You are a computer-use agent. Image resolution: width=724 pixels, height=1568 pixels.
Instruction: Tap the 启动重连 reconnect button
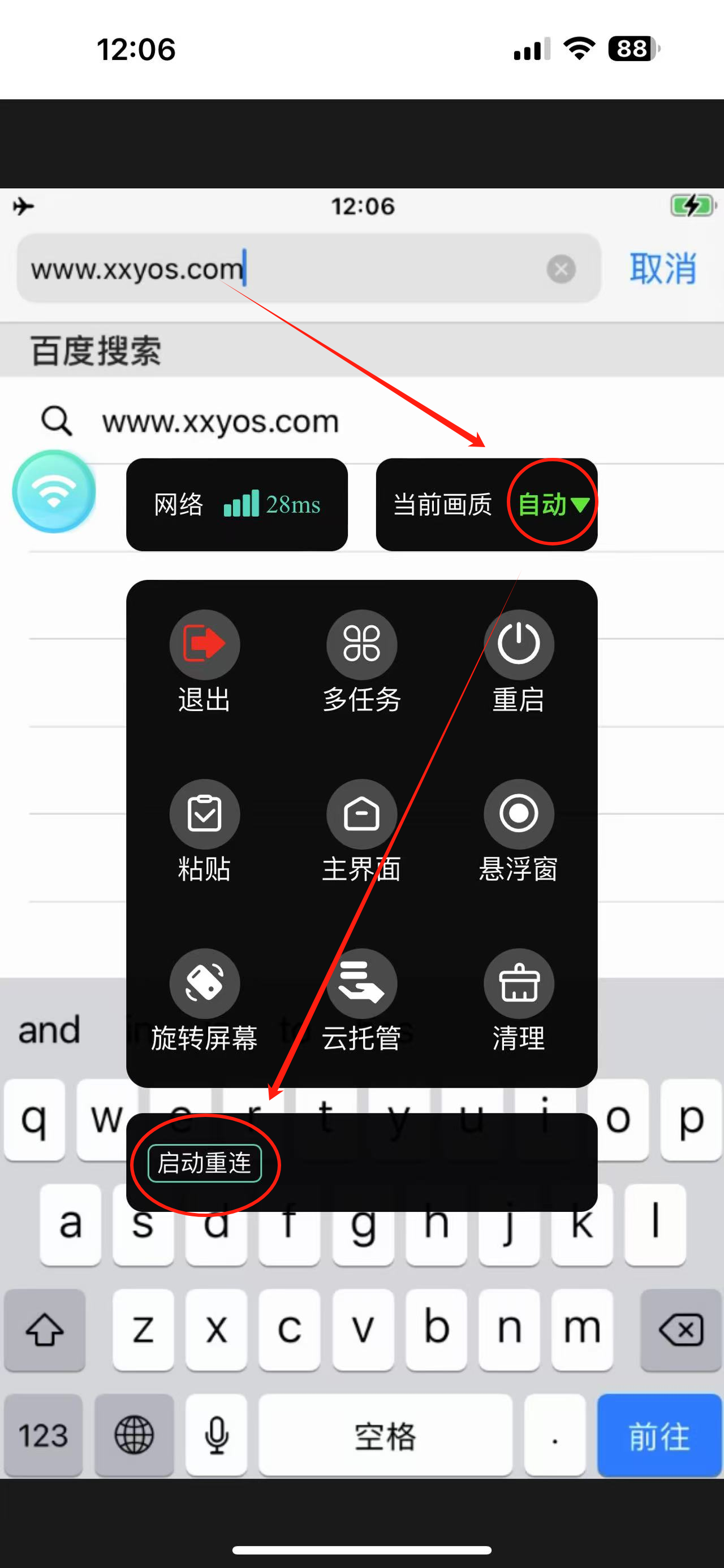point(205,1163)
